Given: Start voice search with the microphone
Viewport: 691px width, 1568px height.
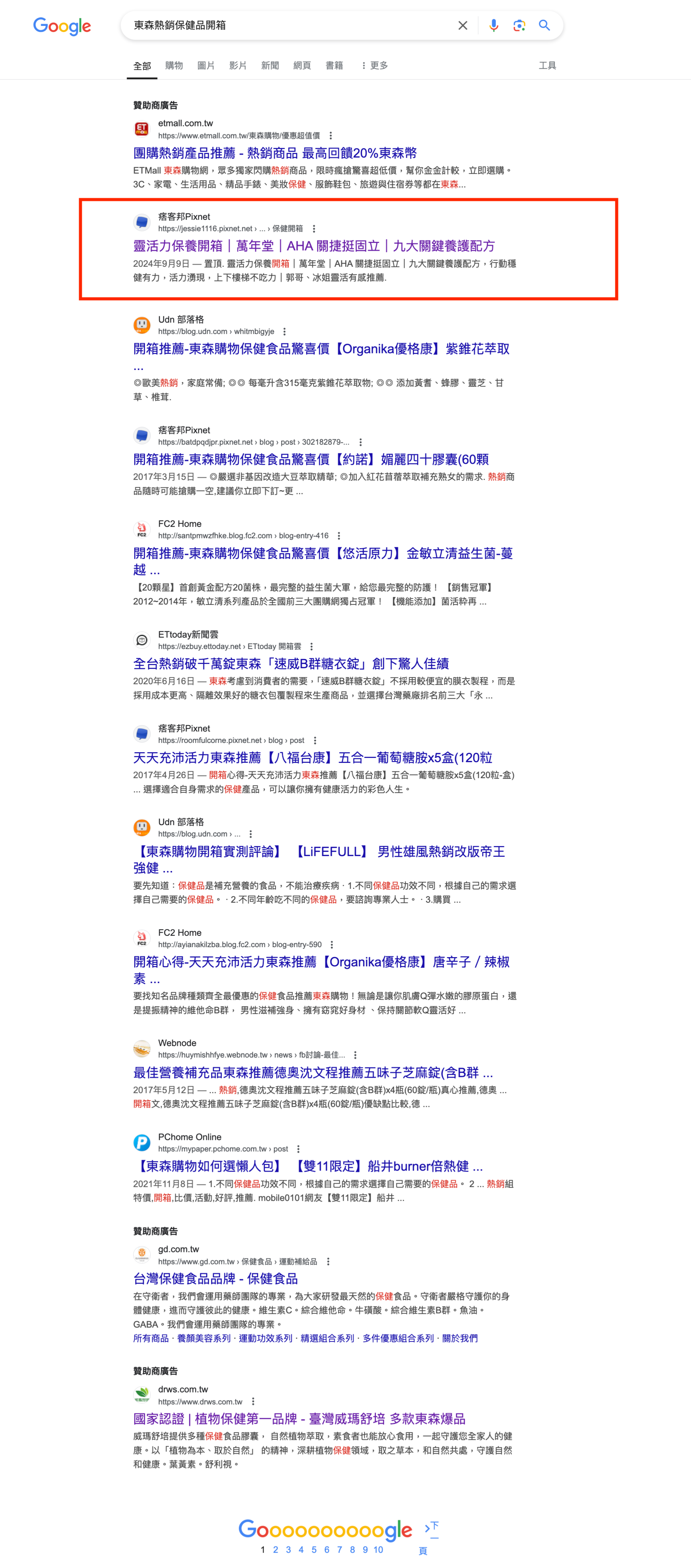Looking at the screenshot, I should pyautogui.click(x=494, y=25).
